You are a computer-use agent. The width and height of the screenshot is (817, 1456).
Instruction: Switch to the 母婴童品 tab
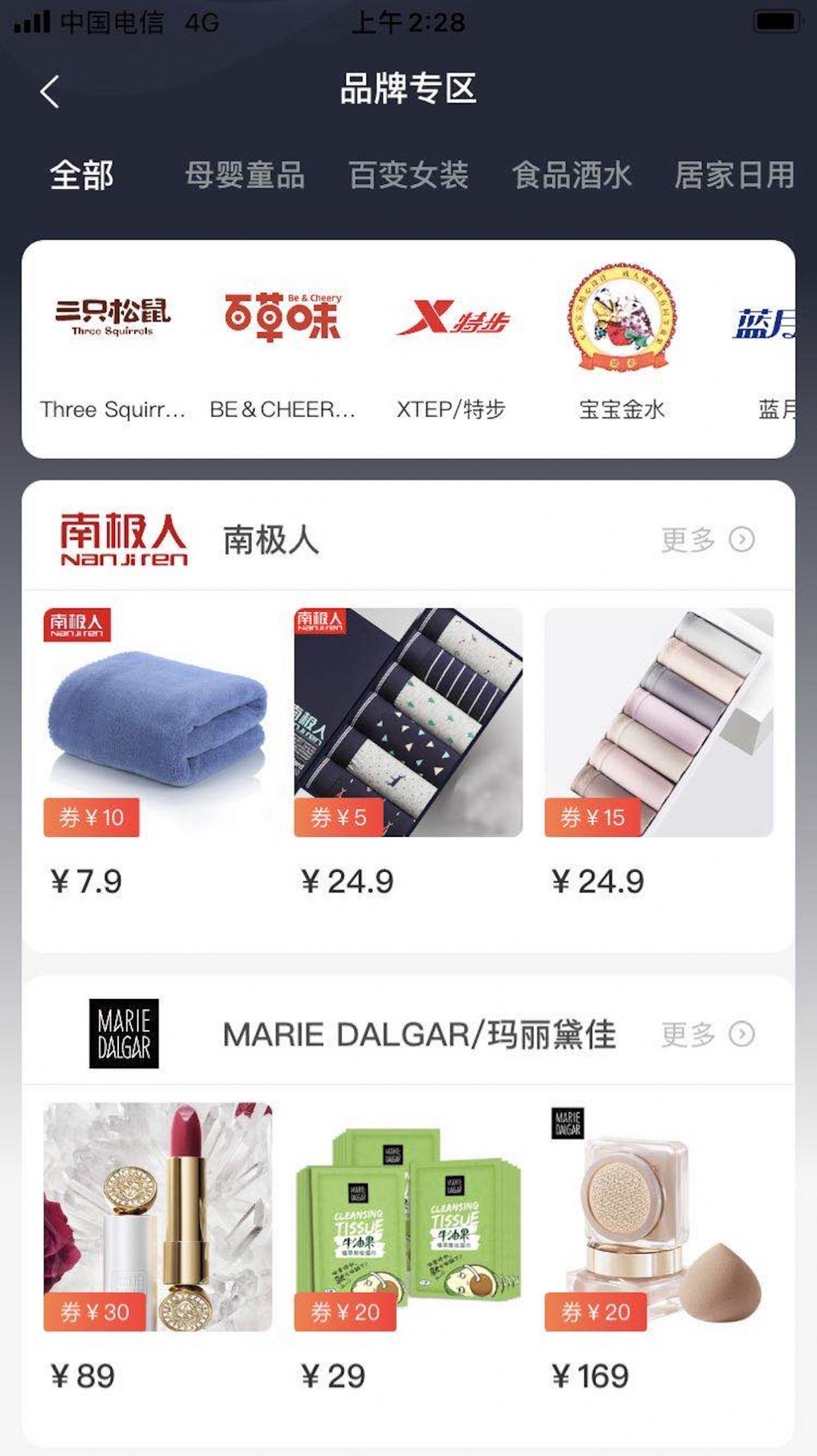245,173
